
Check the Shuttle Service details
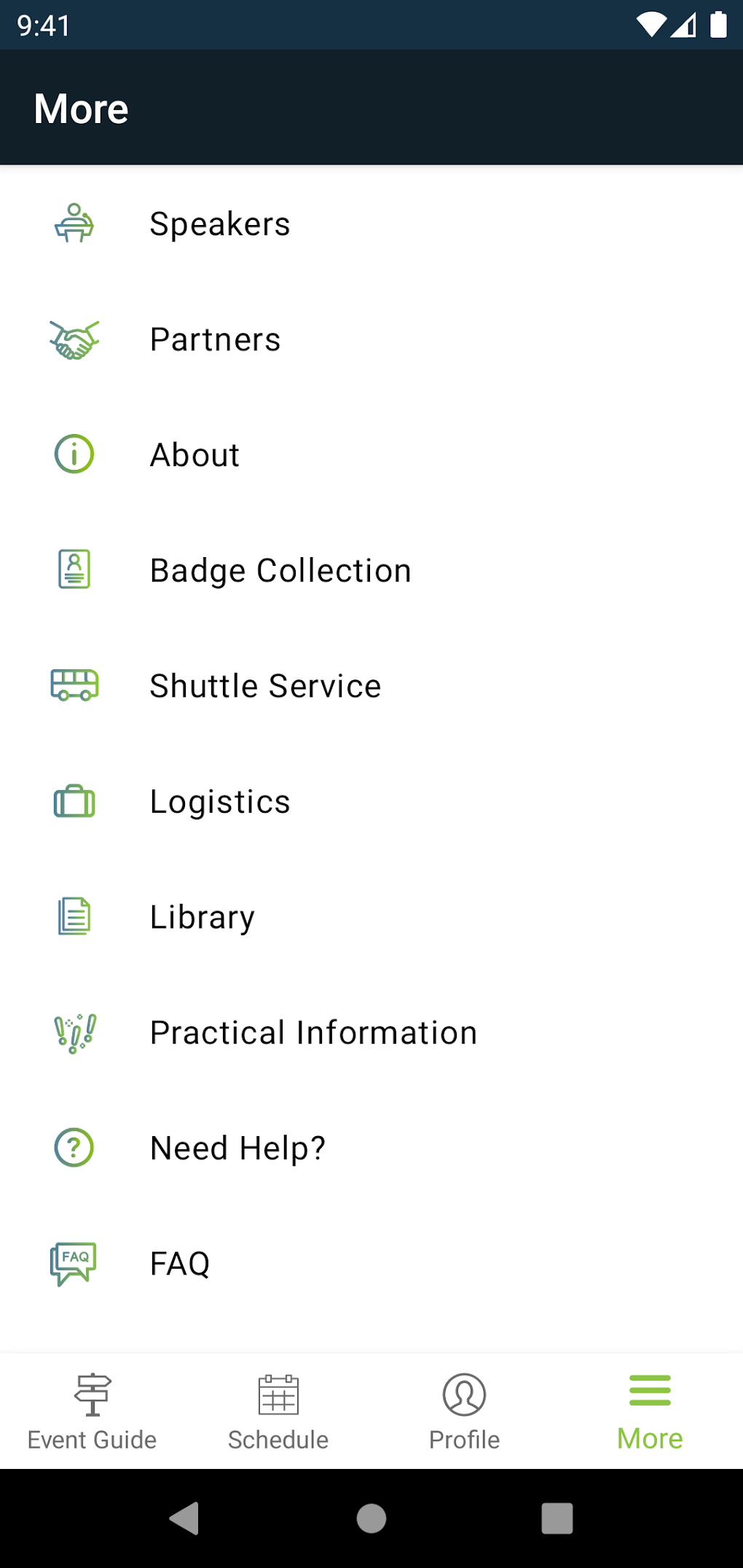[265, 686]
